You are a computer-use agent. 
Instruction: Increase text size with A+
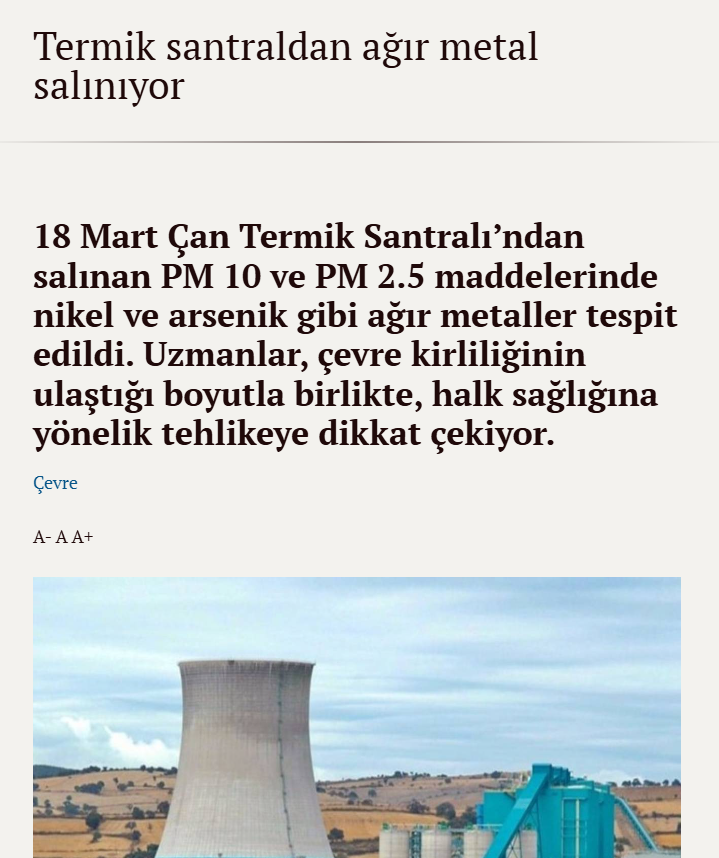(x=83, y=537)
